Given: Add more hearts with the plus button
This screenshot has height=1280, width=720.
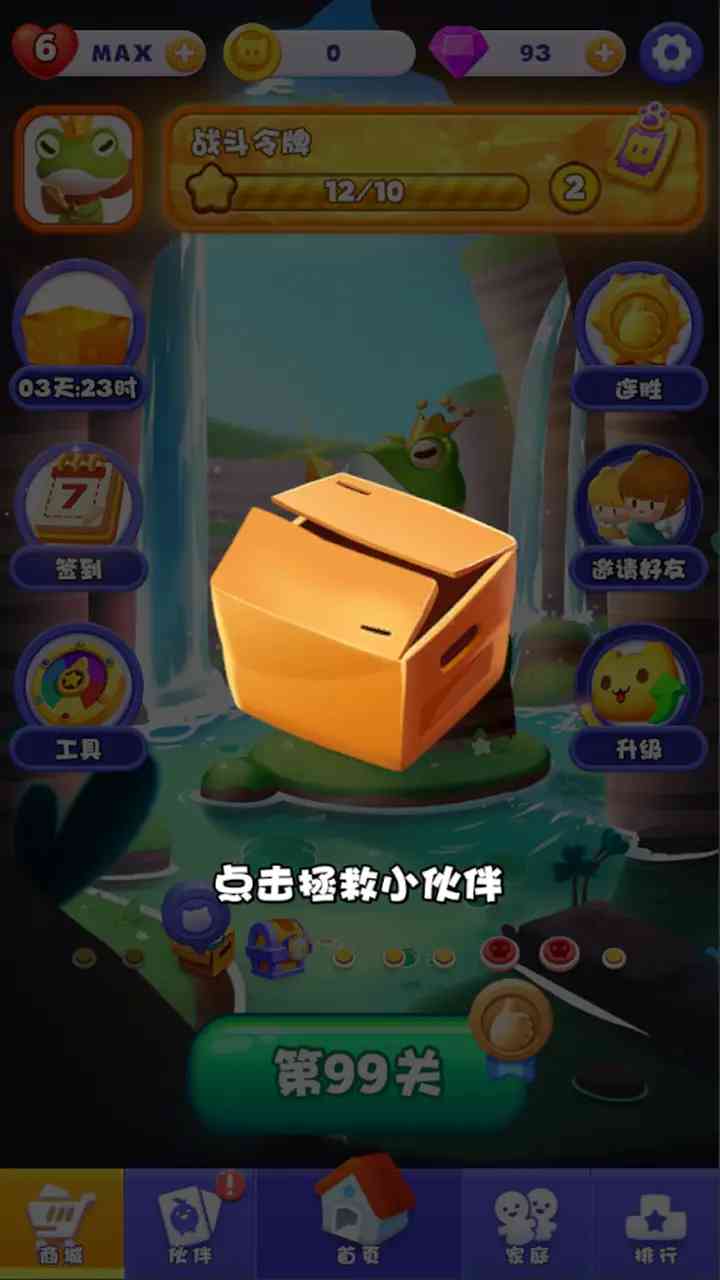Looking at the screenshot, I should pyautogui.click(x=184, y=53).
